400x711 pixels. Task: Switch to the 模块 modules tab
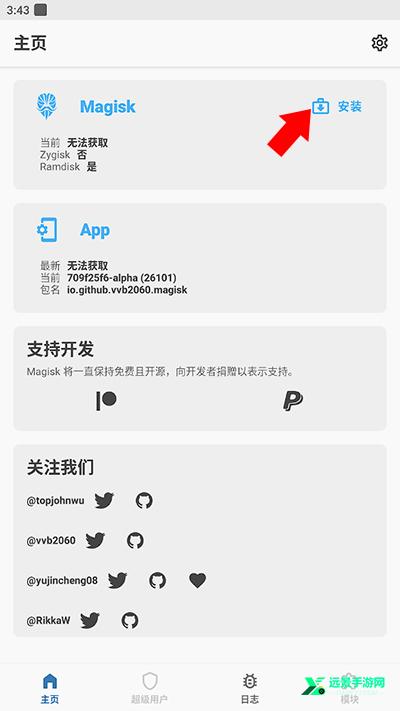coord(350,687)
